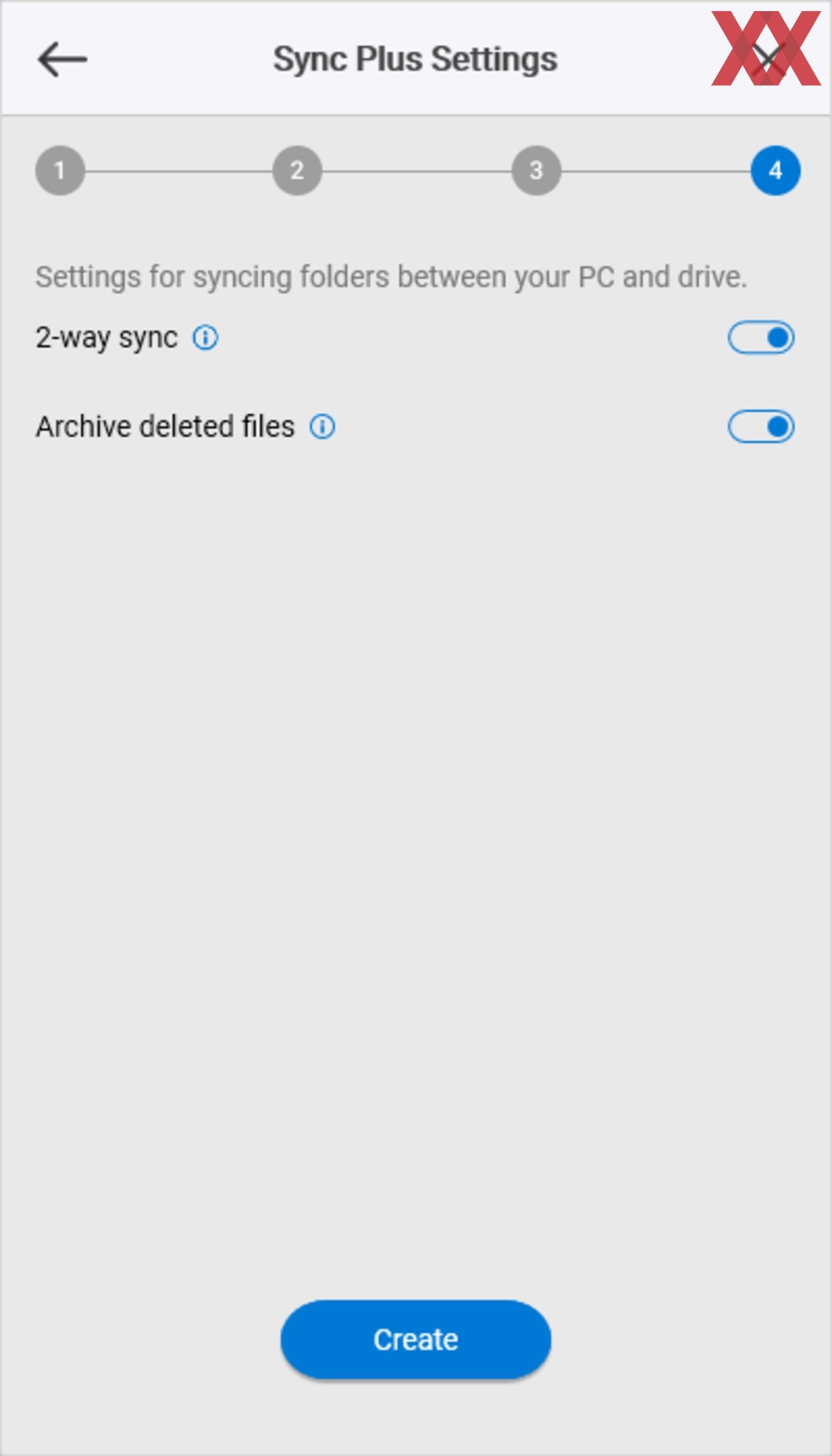The height and width of the screenshot is (1456, 832).
Task: Tap the Create button
Action: pos(416,1339)
